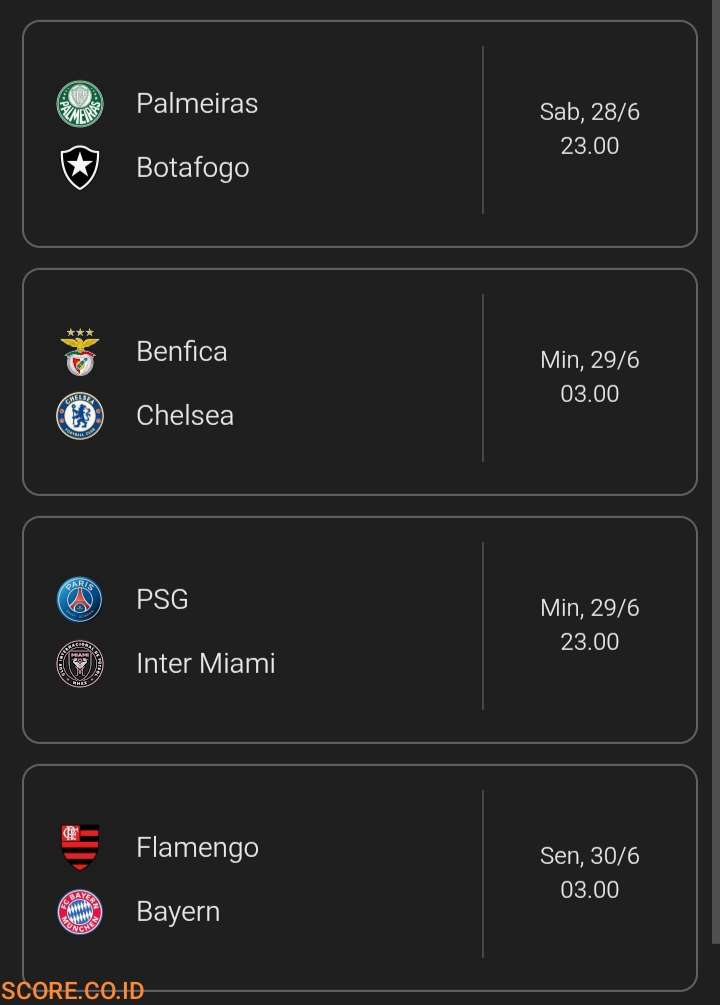This screenshot has height=1005, width=720.
Task: Click the Inter Miami team name
Action: pyautogui.click(x=206, y=663)
